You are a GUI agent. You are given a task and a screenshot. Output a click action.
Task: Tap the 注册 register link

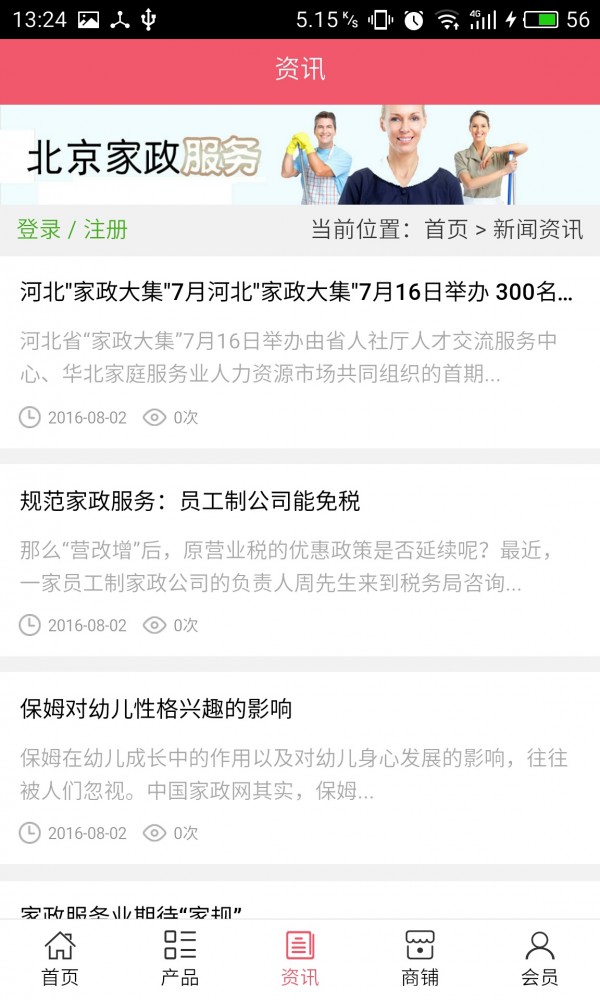pyautogui.click(x=106, y=229)
